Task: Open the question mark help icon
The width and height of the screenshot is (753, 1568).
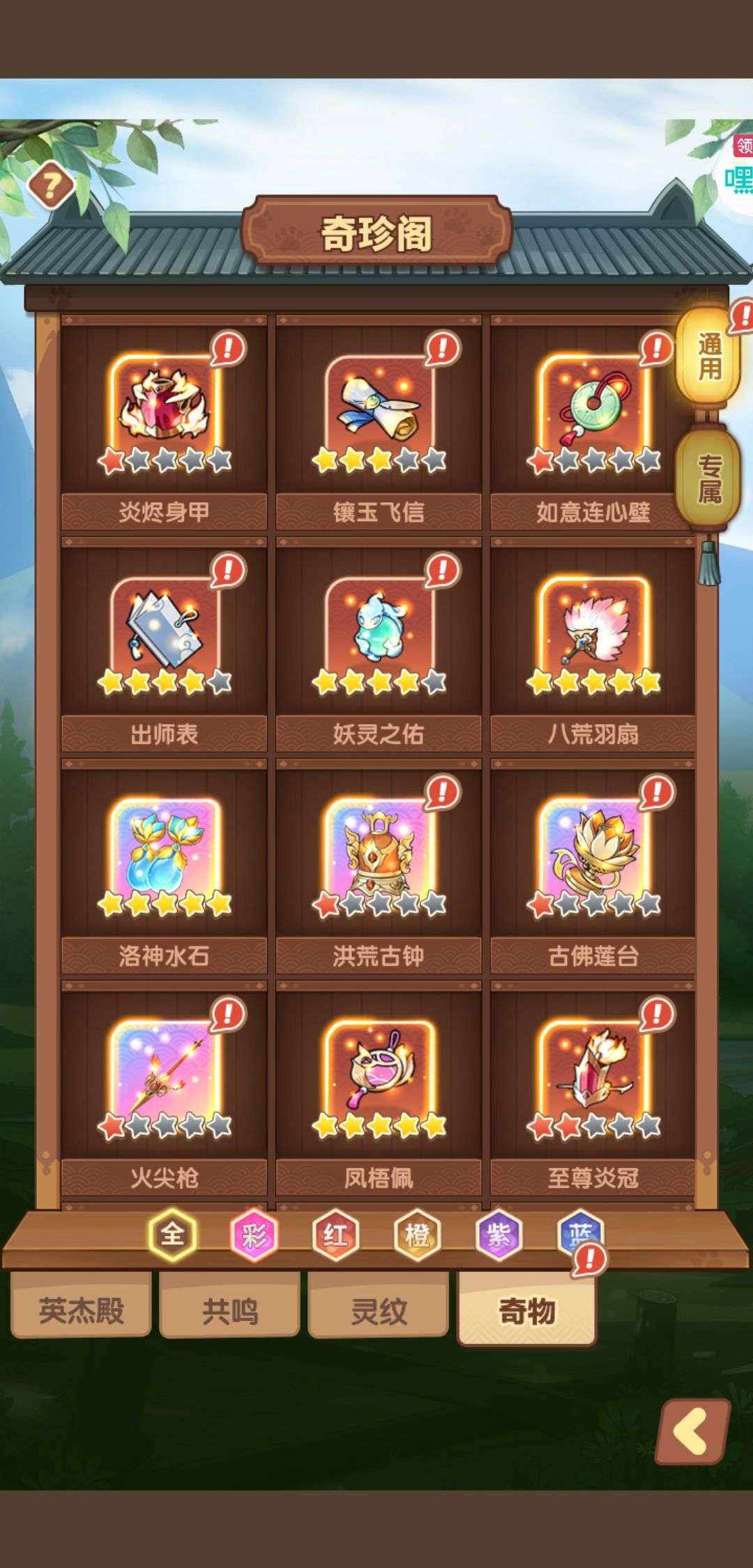Action: pos(50,186)
